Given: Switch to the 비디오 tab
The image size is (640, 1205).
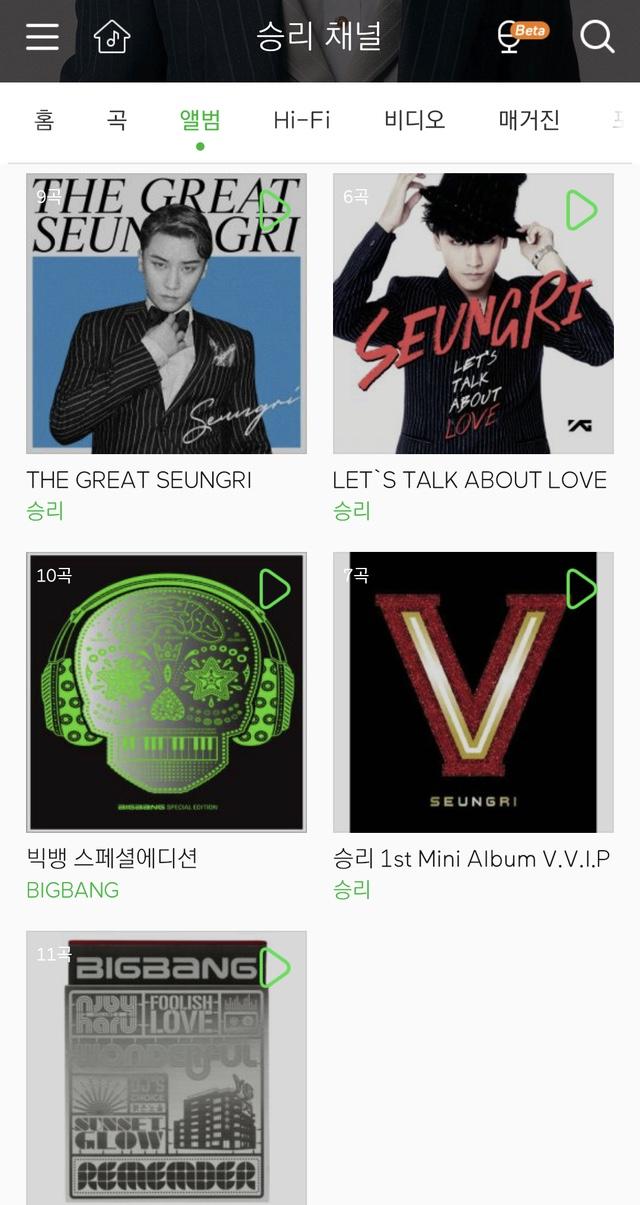Looking at the screenshot, I should click(x=414, y=120).
